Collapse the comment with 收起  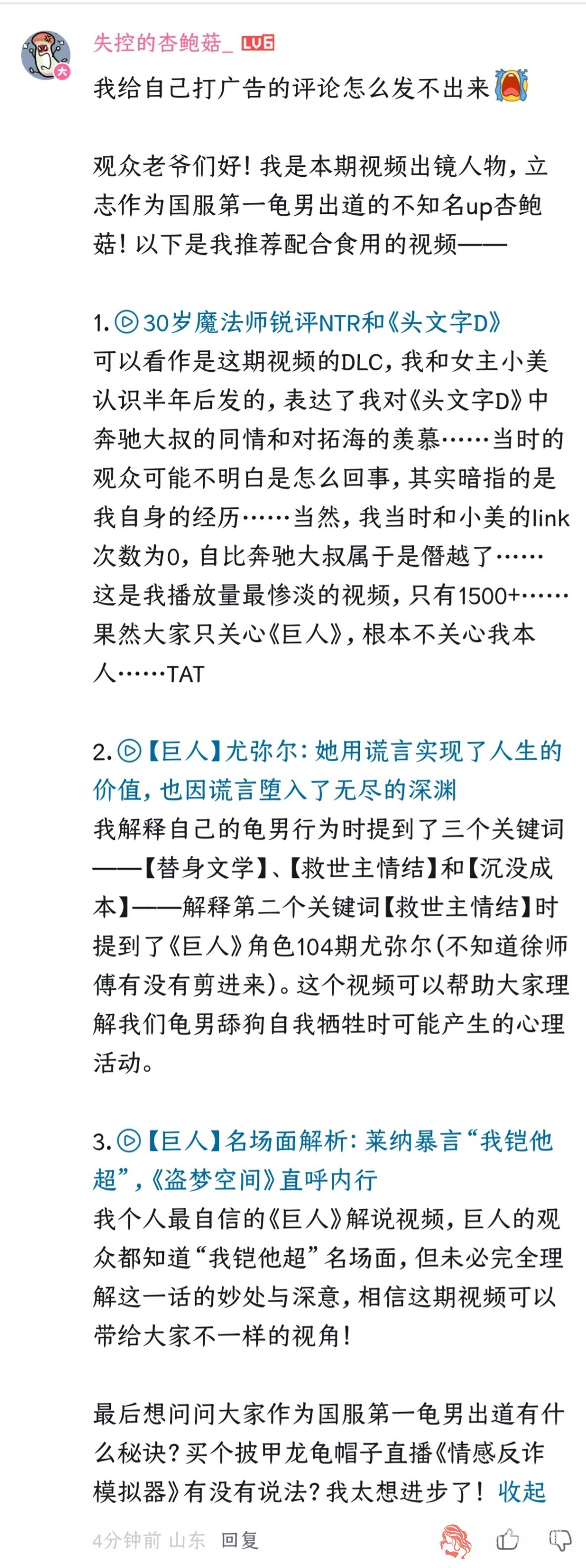522,1491
